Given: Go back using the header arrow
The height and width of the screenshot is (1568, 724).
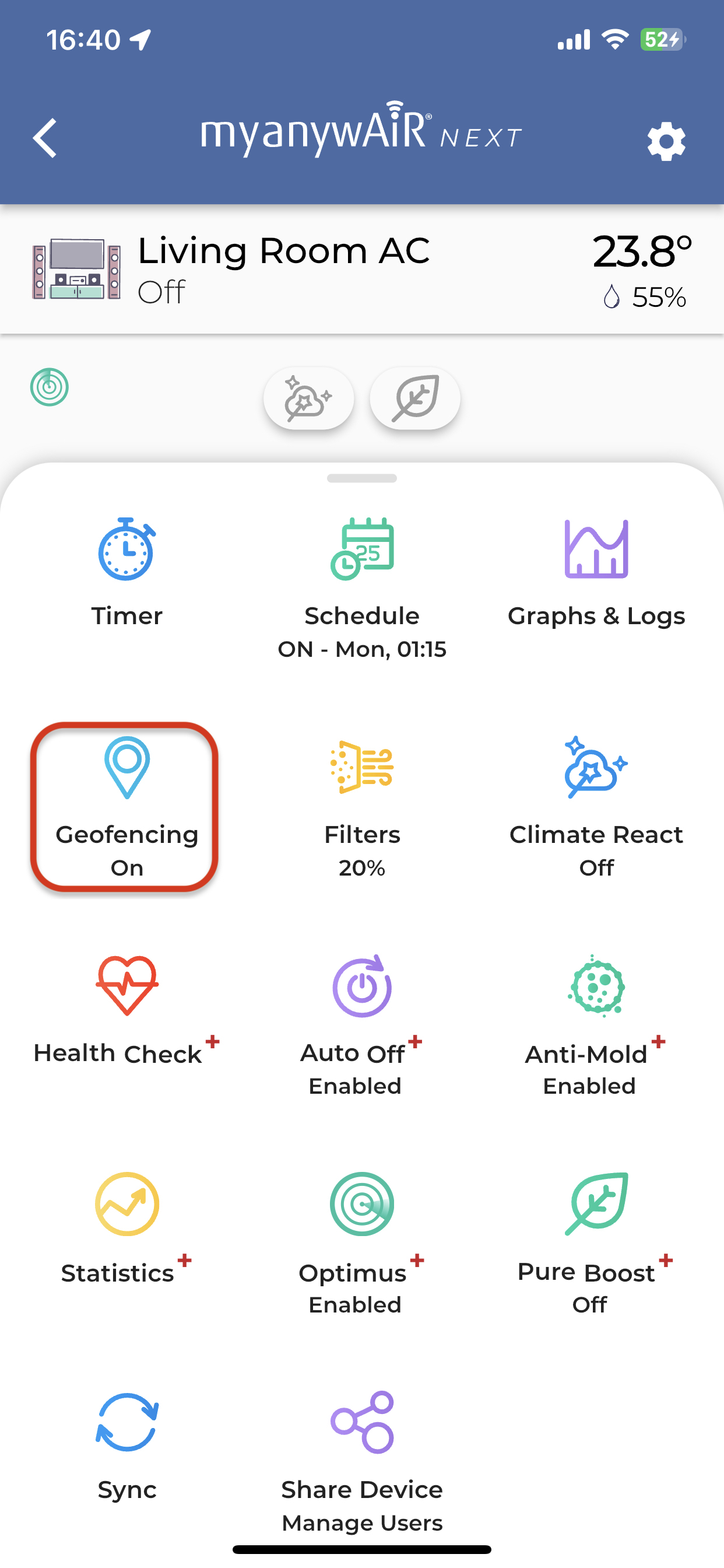Looking at the screenshot, I should pyautogui.click(x=45, y=138).
